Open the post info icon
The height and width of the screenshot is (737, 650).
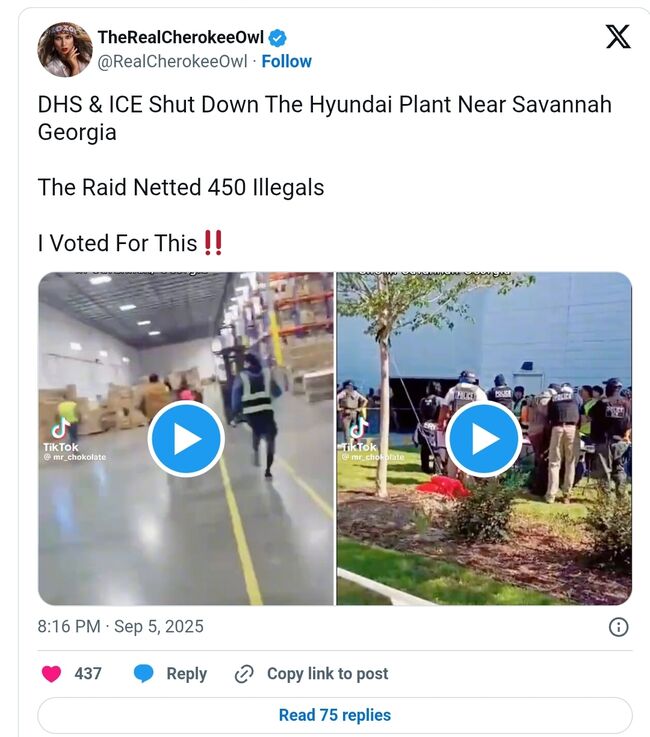coord(619,627)
